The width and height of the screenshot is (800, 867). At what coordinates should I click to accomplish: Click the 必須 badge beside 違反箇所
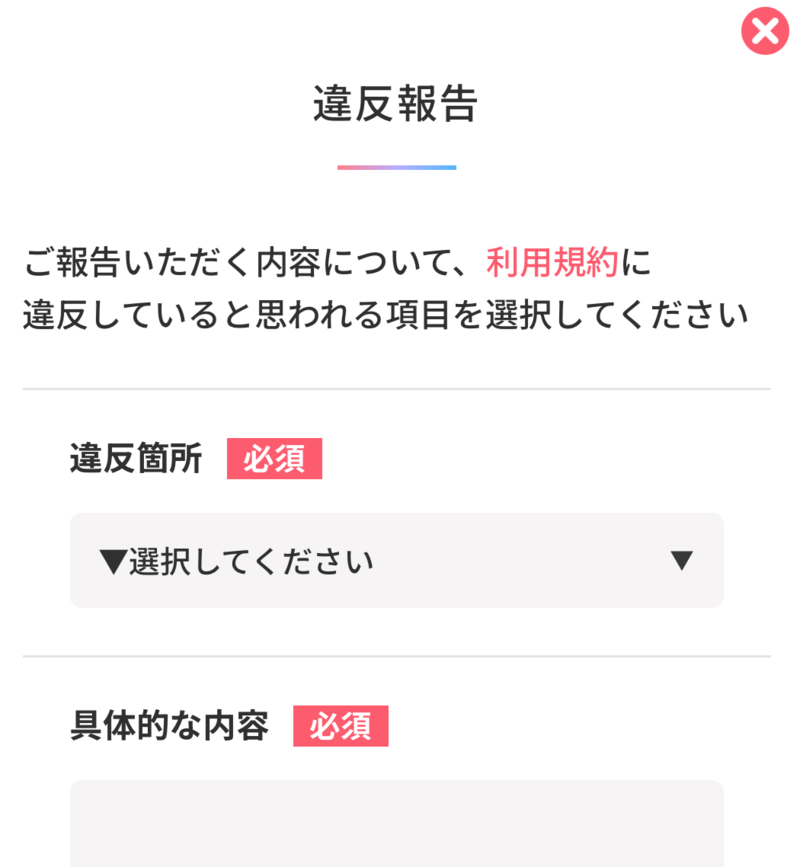pos(275,459)
